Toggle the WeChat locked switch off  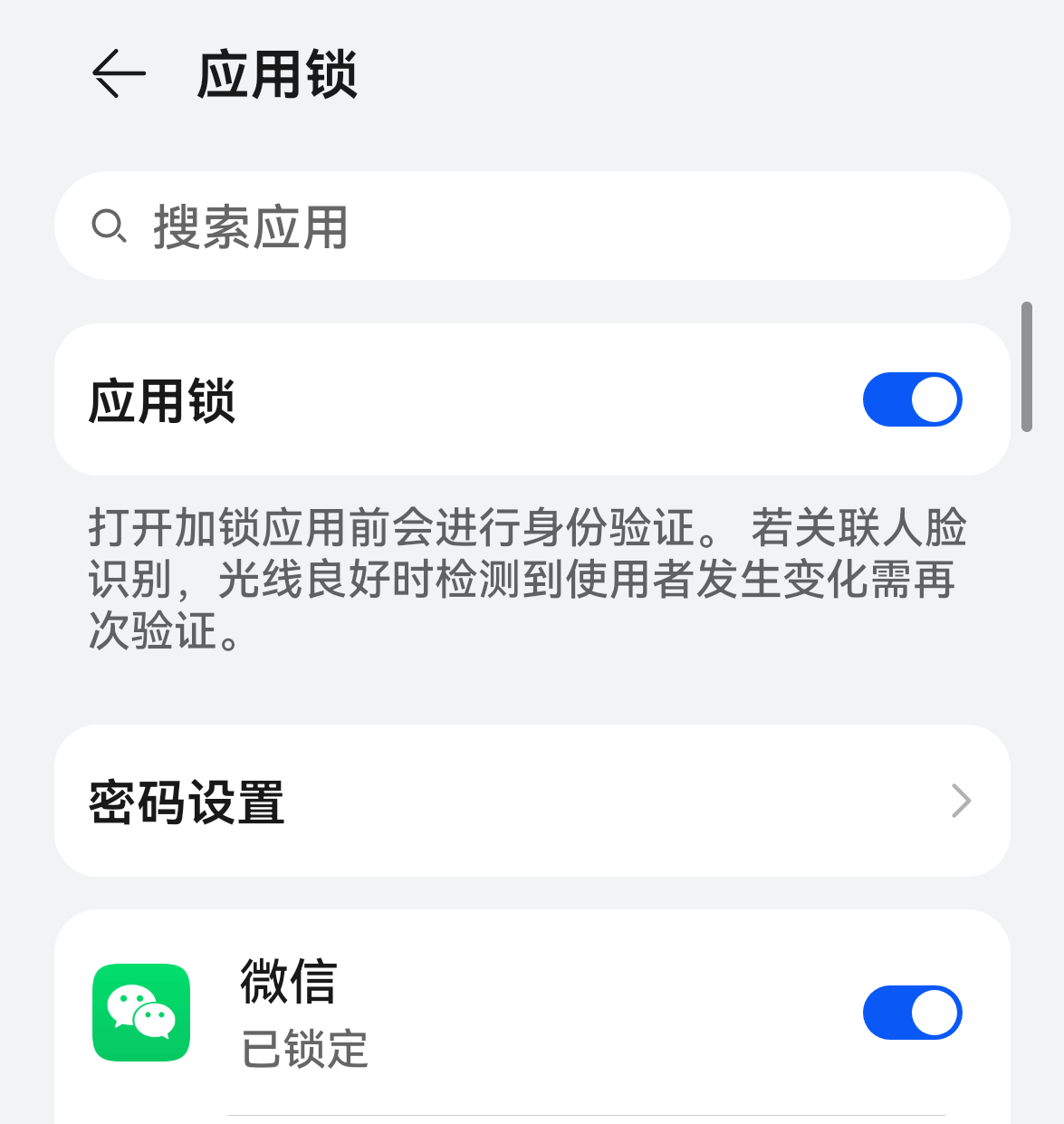point(912,1013)
